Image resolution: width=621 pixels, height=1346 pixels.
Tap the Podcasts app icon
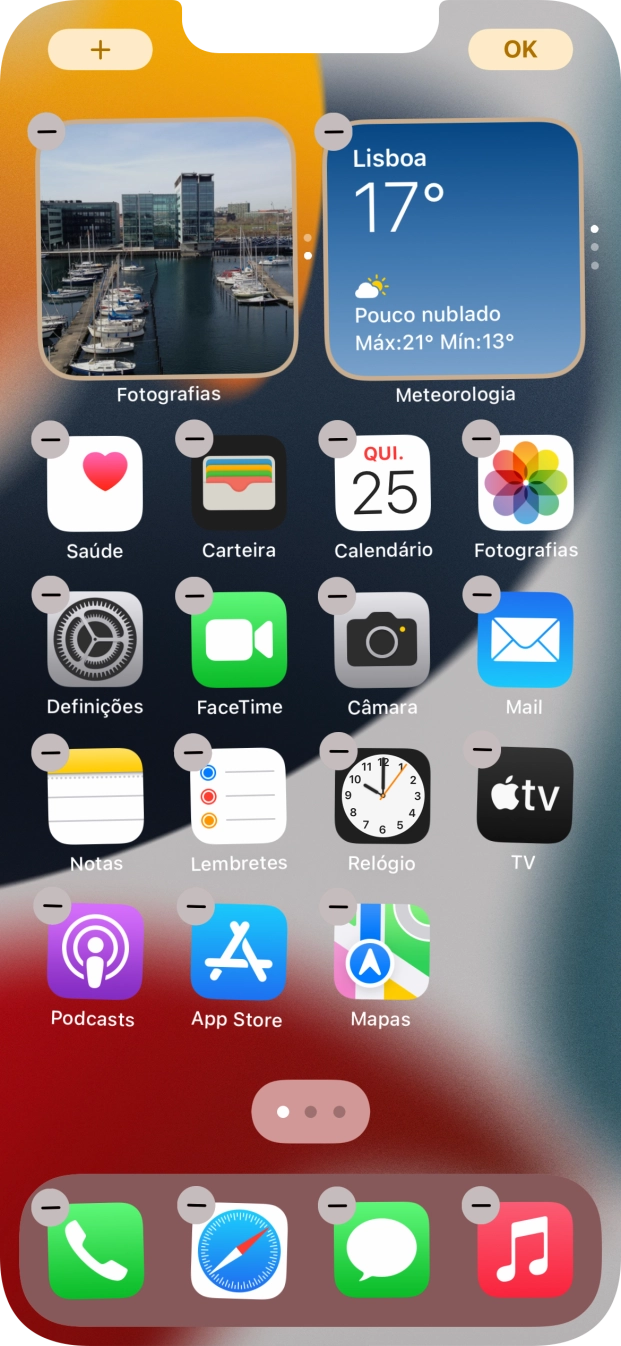(95, 952)
